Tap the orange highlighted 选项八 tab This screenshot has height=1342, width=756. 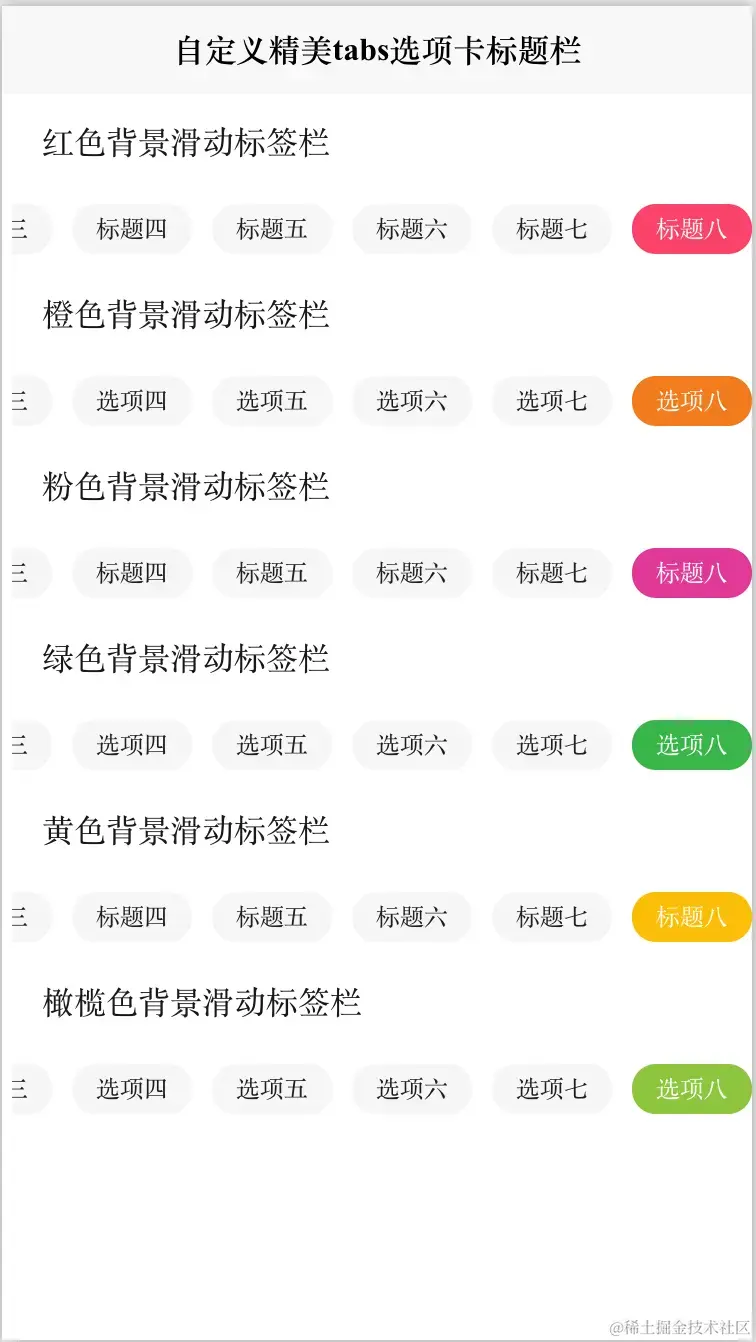click(x=691, y=401)
